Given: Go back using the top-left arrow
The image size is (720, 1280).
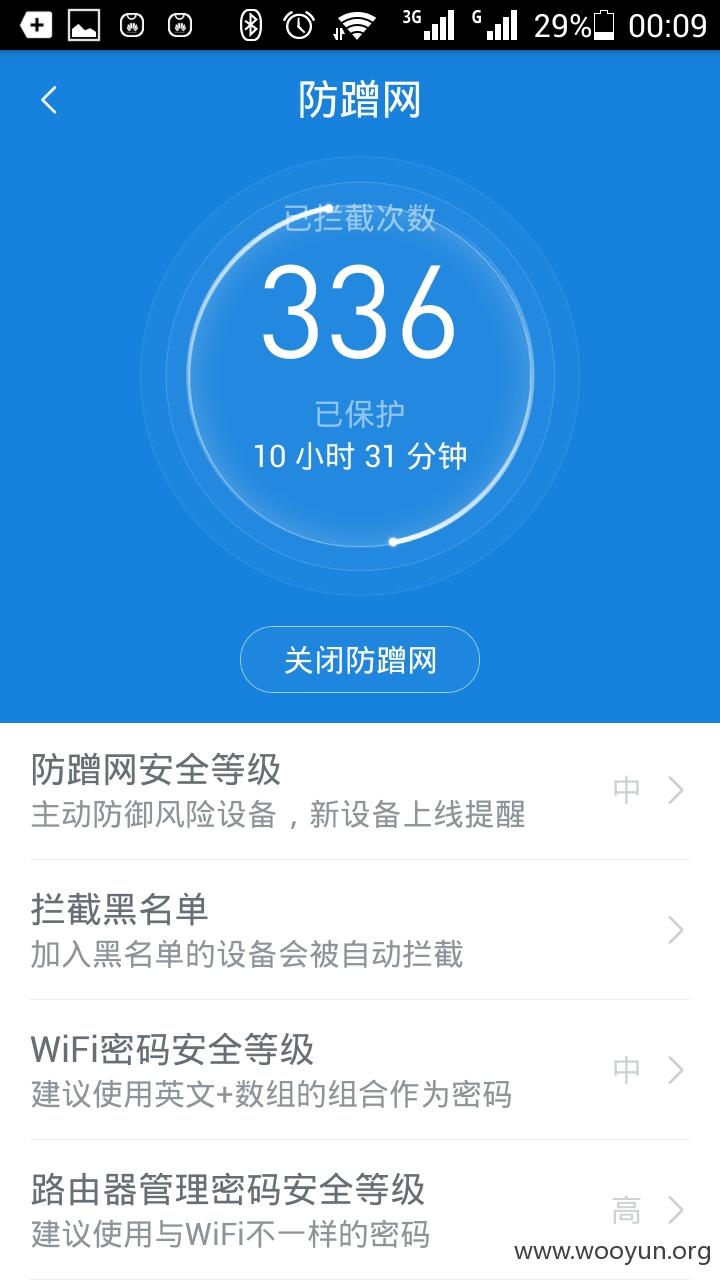Looking at the screenshot, I should point(49,100).
